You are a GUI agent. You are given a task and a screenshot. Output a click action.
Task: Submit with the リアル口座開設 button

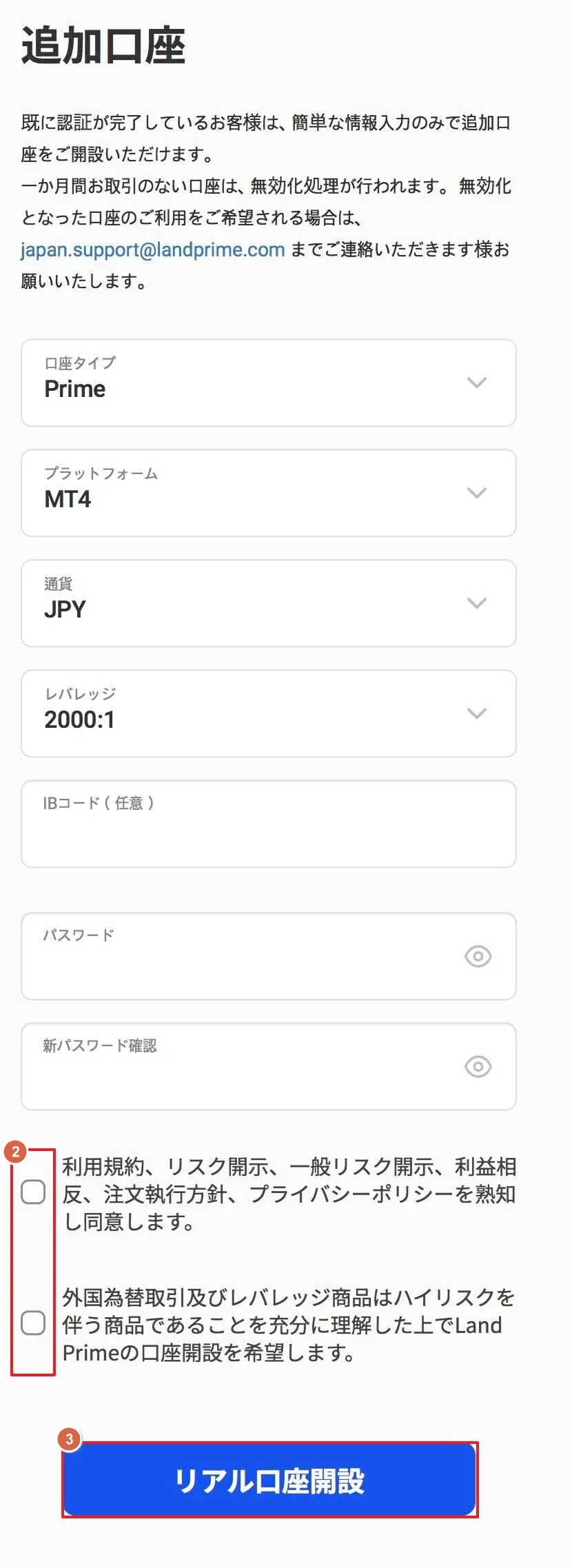pyautogui.click(x=269, y=1480)
